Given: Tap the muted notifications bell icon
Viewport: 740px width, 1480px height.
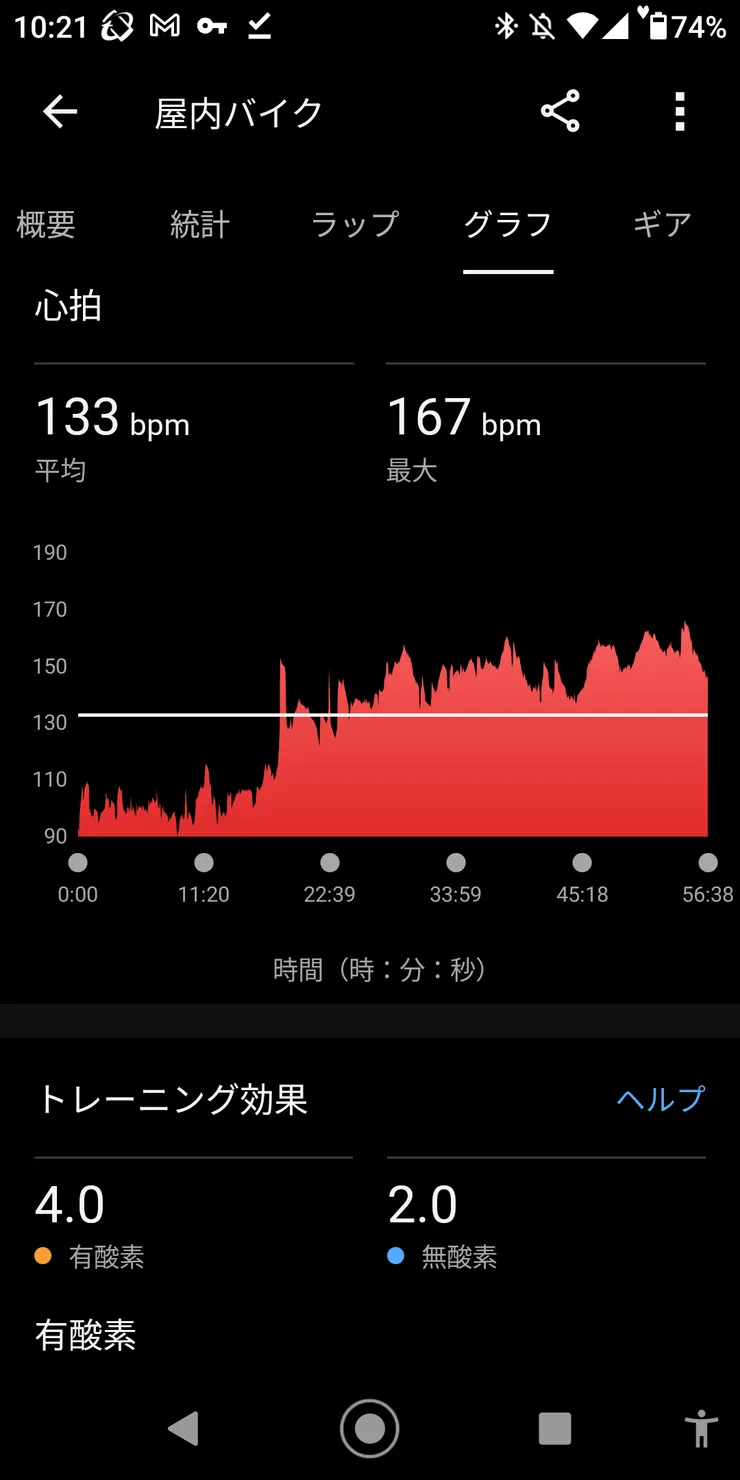Looking at the screenshot, I should [540, 24].
